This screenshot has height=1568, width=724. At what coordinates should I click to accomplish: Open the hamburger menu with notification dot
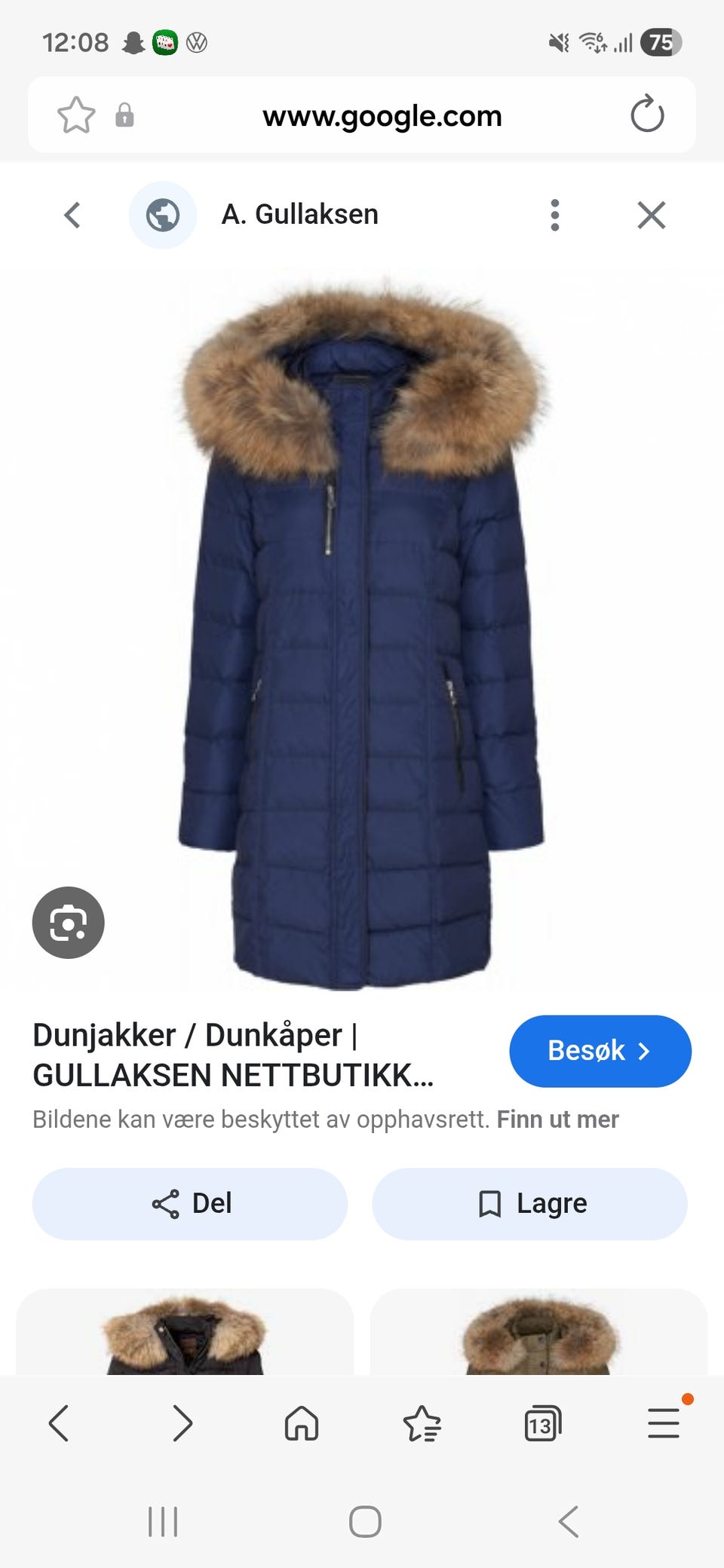pyautogui.click(x=664, y=1423)
